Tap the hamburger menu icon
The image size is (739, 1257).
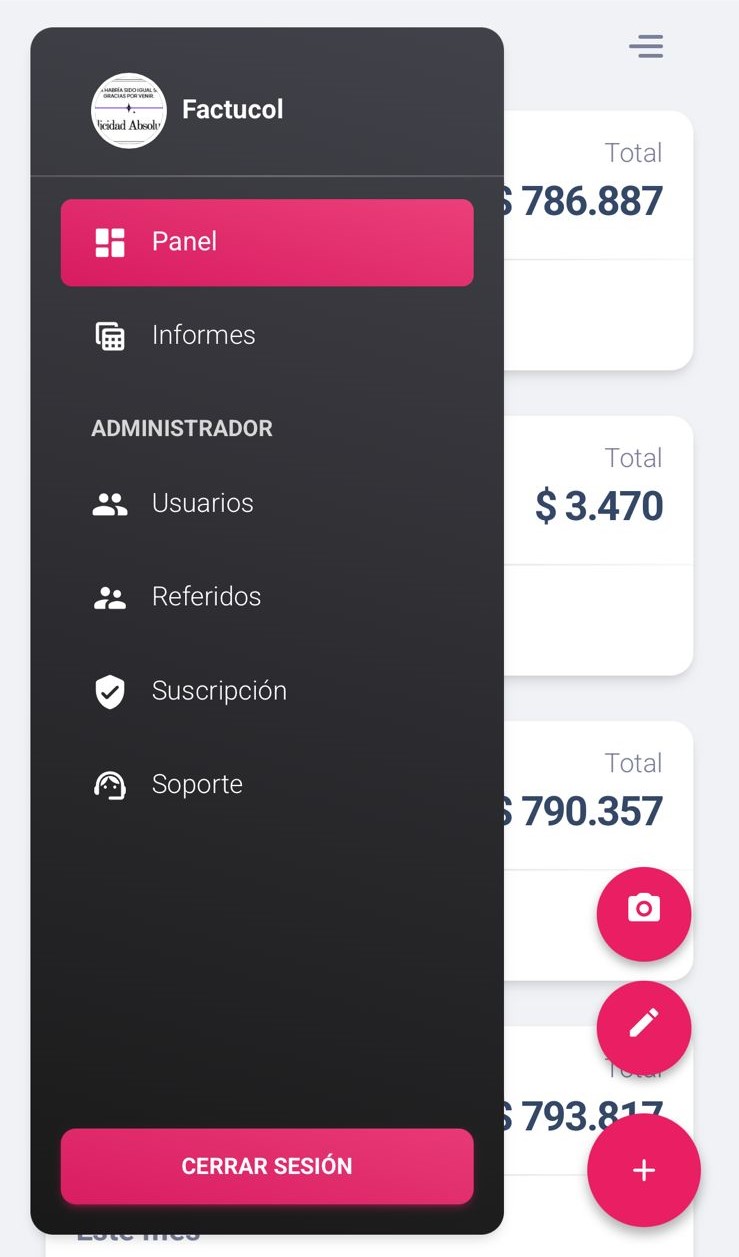click(646, 46)
